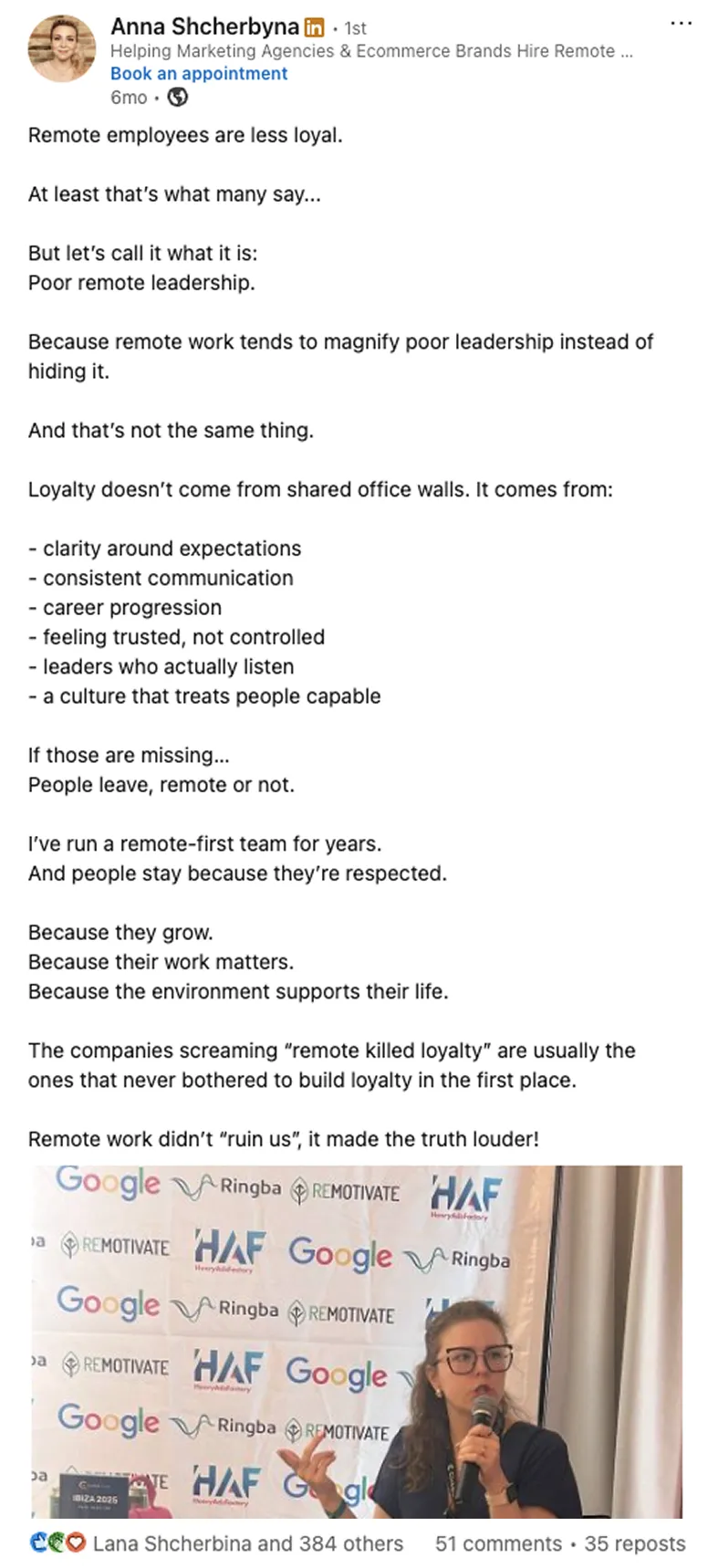This screenshot has width=718, height=1568.
Task: View reactions from Lana Shcherbina and others
Action: [217, 1543]
